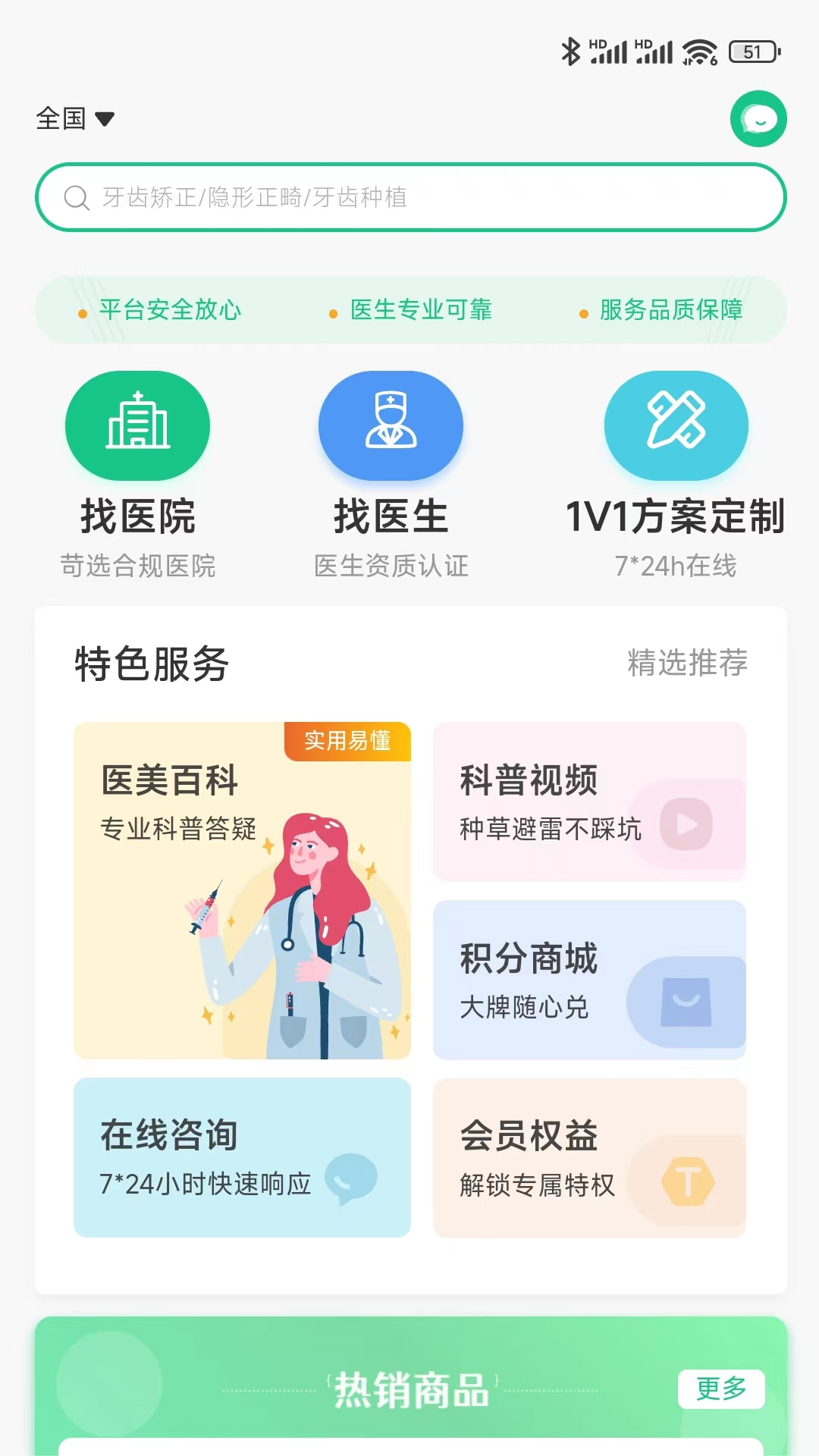Visit the 积分商城 points mall
Image resolution: width=819 pixels, height=1456 pixels.
point(589,979)
